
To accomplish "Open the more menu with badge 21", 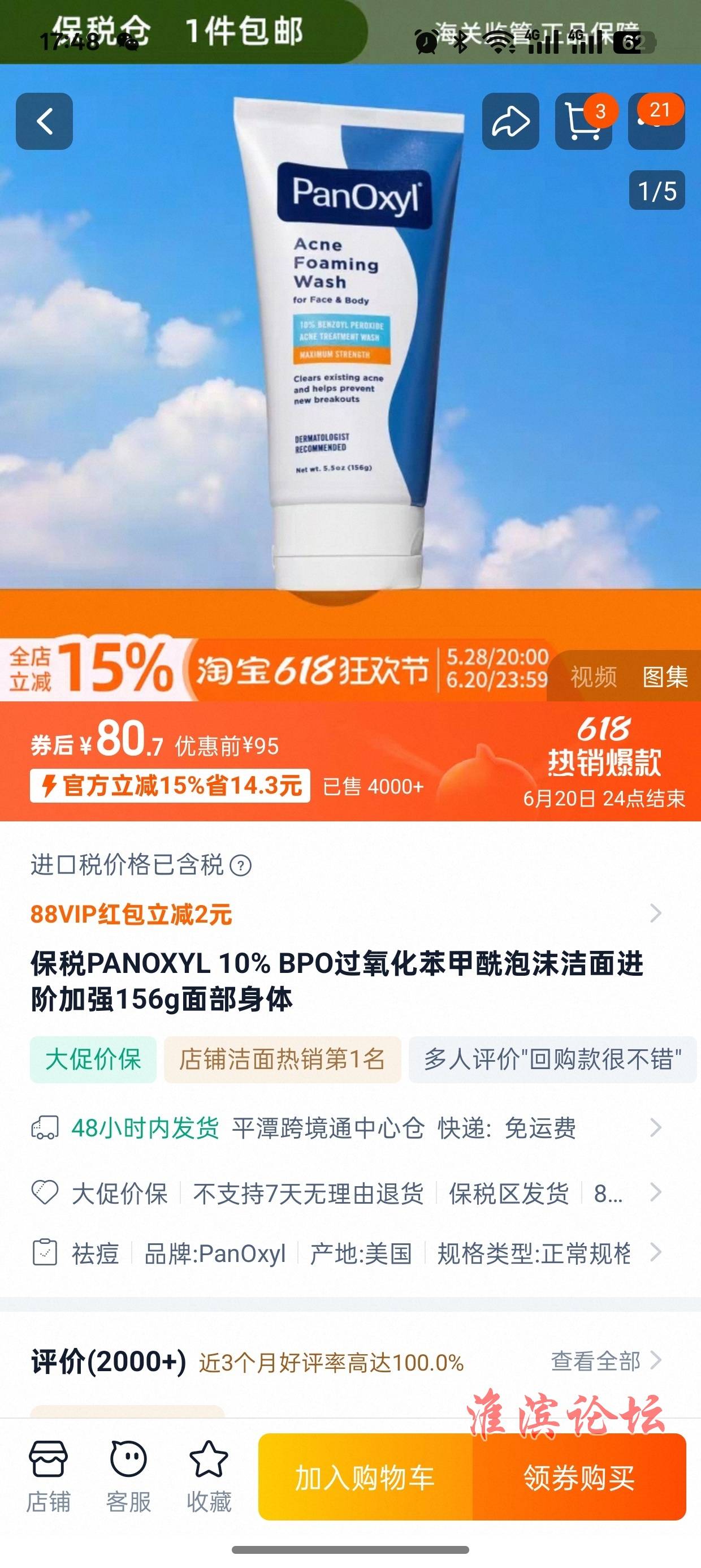I will click(656, 121).
